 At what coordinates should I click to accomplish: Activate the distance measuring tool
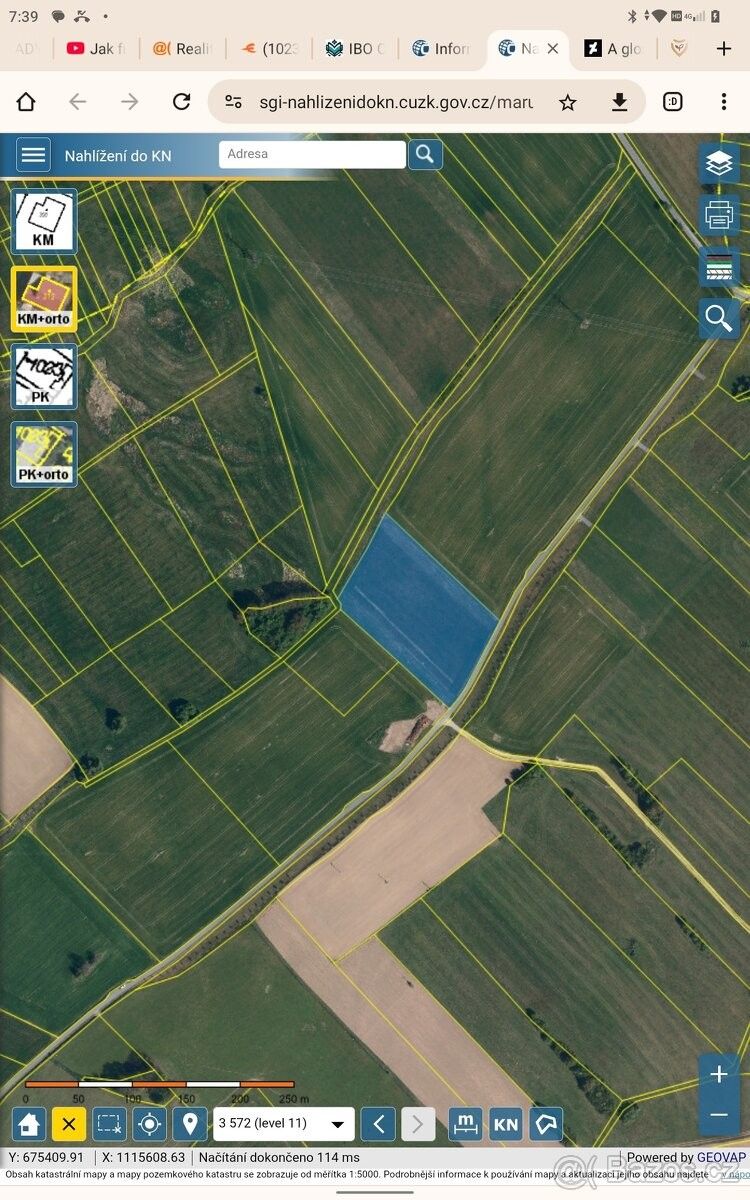[x=465, y=1124]
